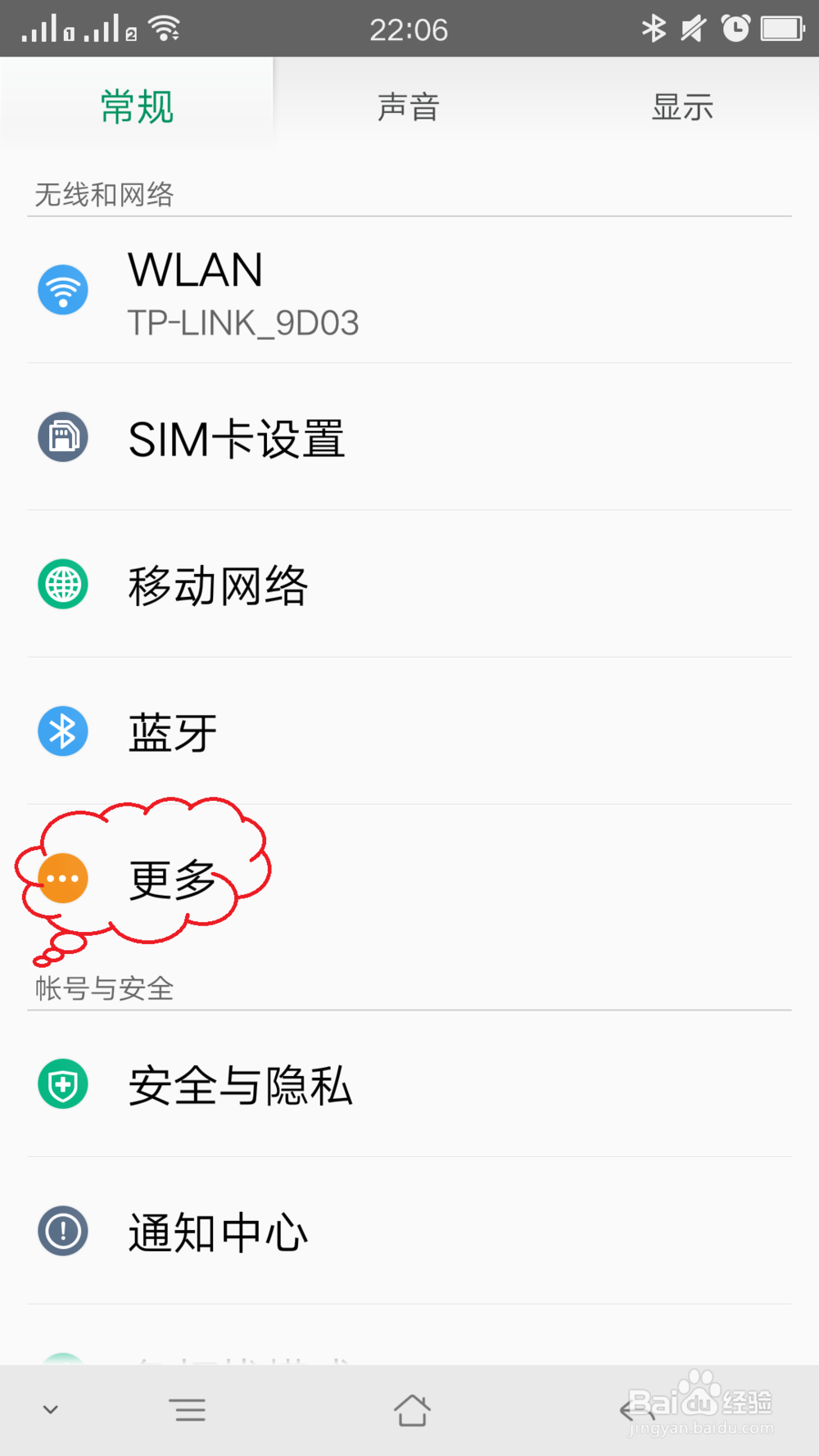
Task: Tap the 通知中心 notification circle icon
Action: pos(62,1232)
